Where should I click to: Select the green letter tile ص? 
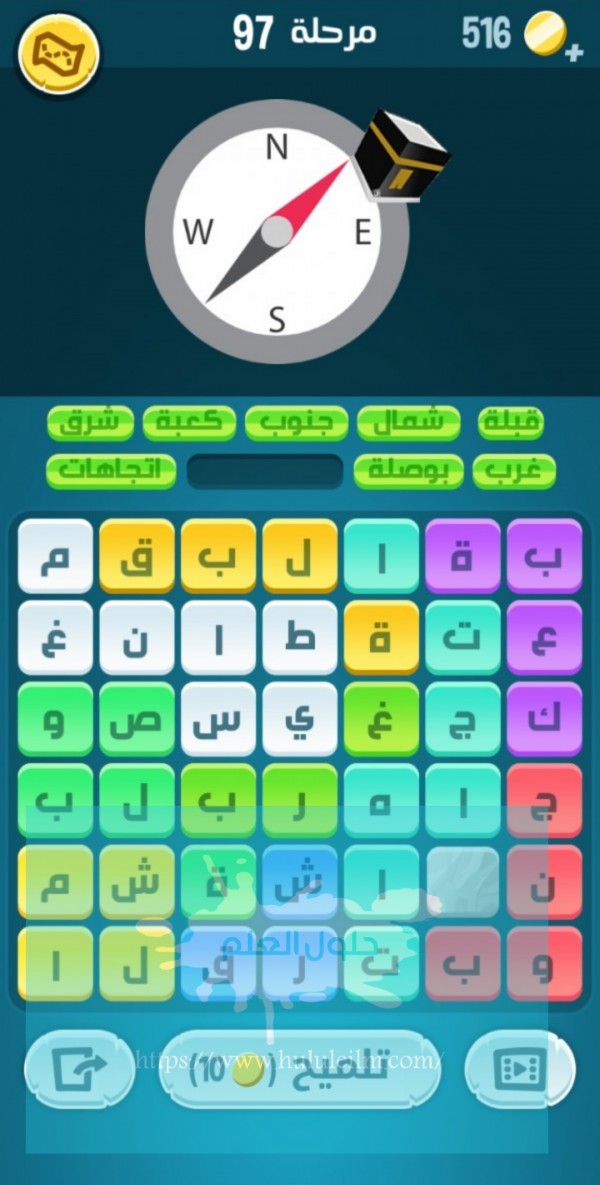137,719
